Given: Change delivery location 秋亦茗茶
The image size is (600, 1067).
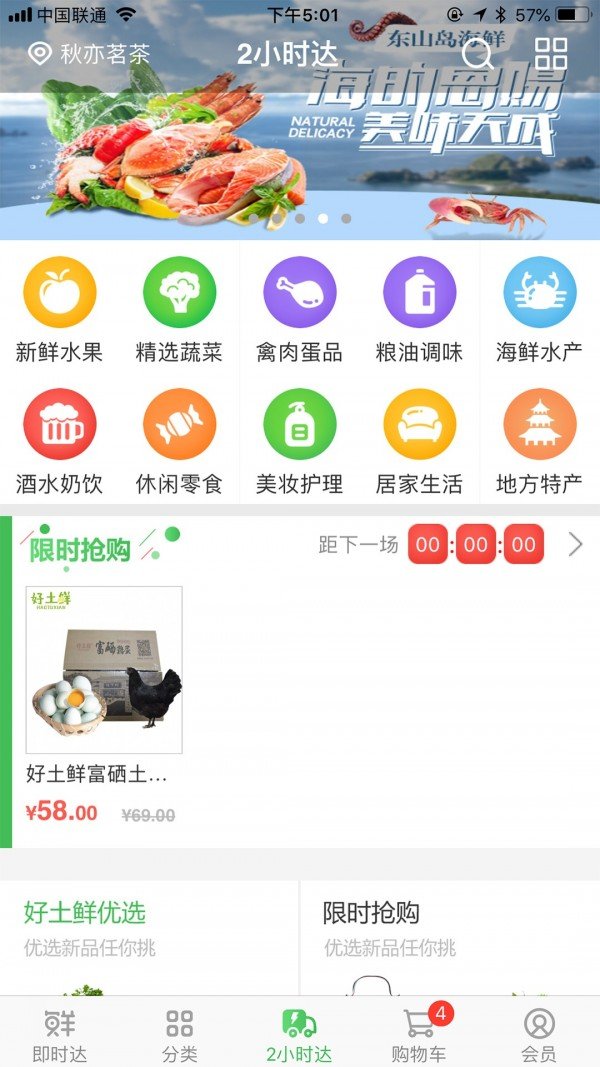Looking at the screenshot, I should click(x=90, y=54).
